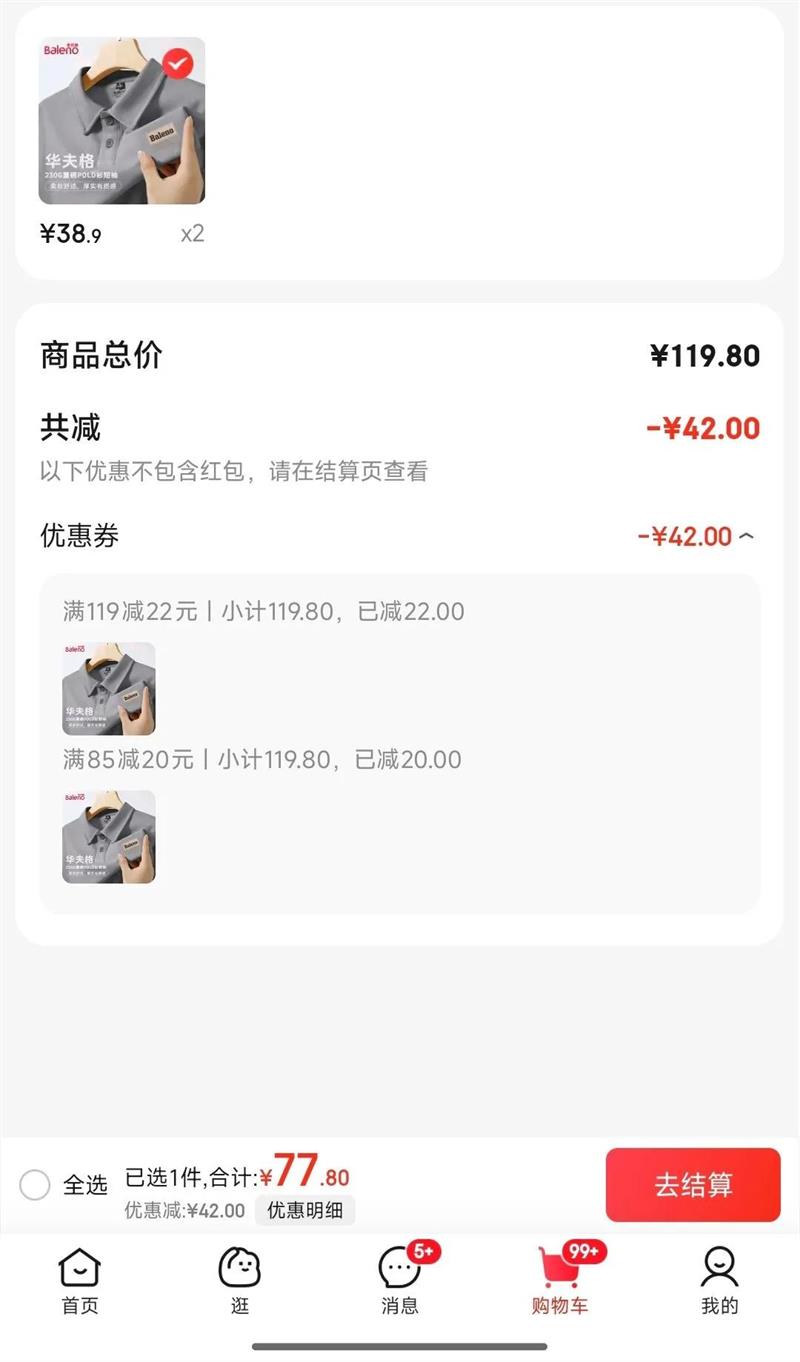800x1362 pixels.
Task: Open the polo thumbnail under 满85减20元
Action: tap(109, 837)
